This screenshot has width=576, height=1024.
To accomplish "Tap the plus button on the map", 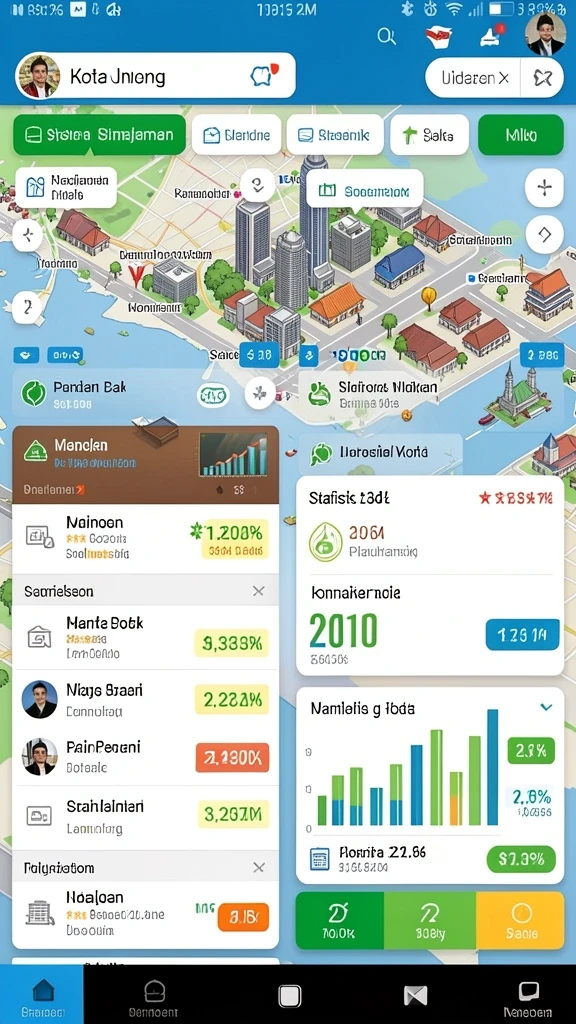I will [x=544, y=188].
